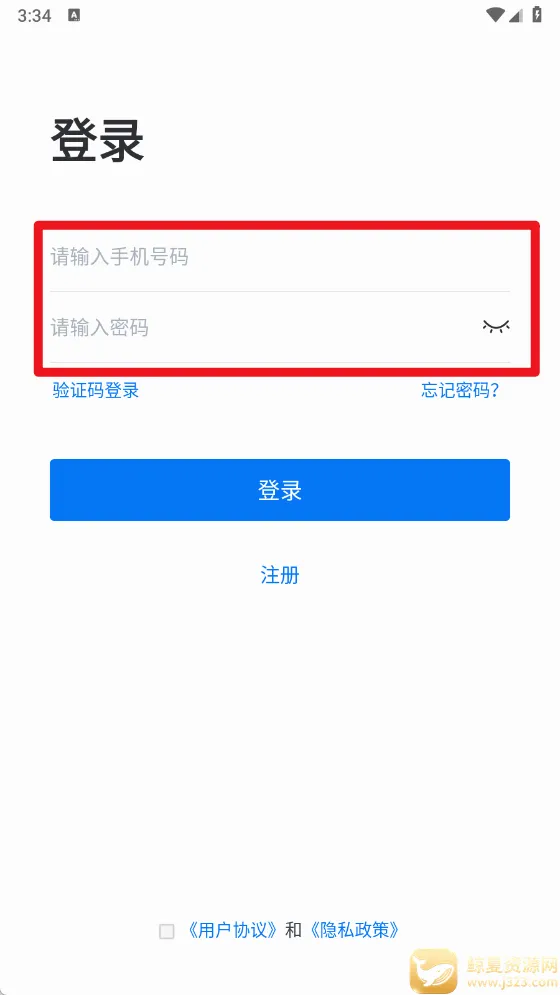The height and width of the screenshot is (995, 560).
Task: Tap the phone number input field
Action: coord(279,258)
